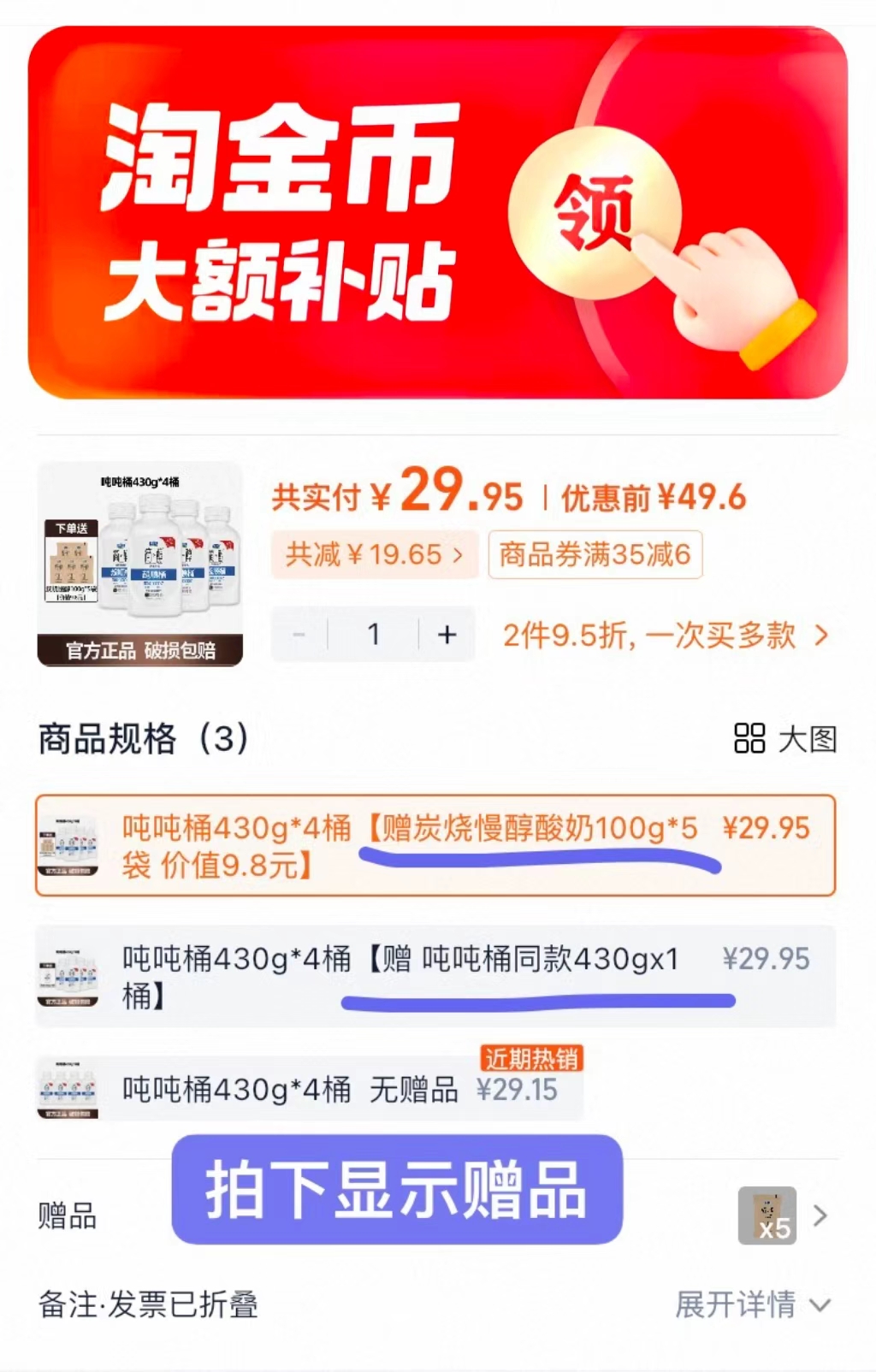
Task: Click the main product thumbnail 吨吨桶430g*4桶
Action: point(141,565)
